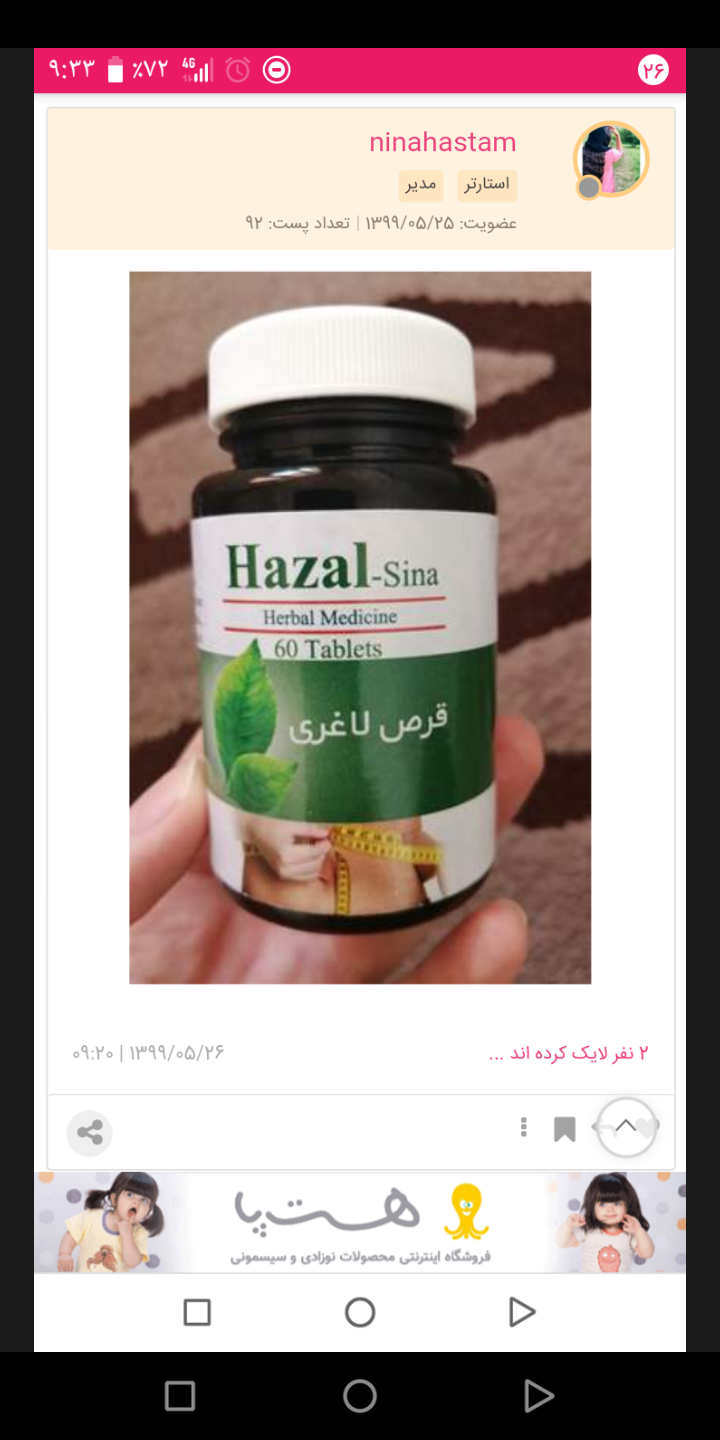Go back with the system back button
This screenshot has height=1440, width=720.
coord(538,1396)
